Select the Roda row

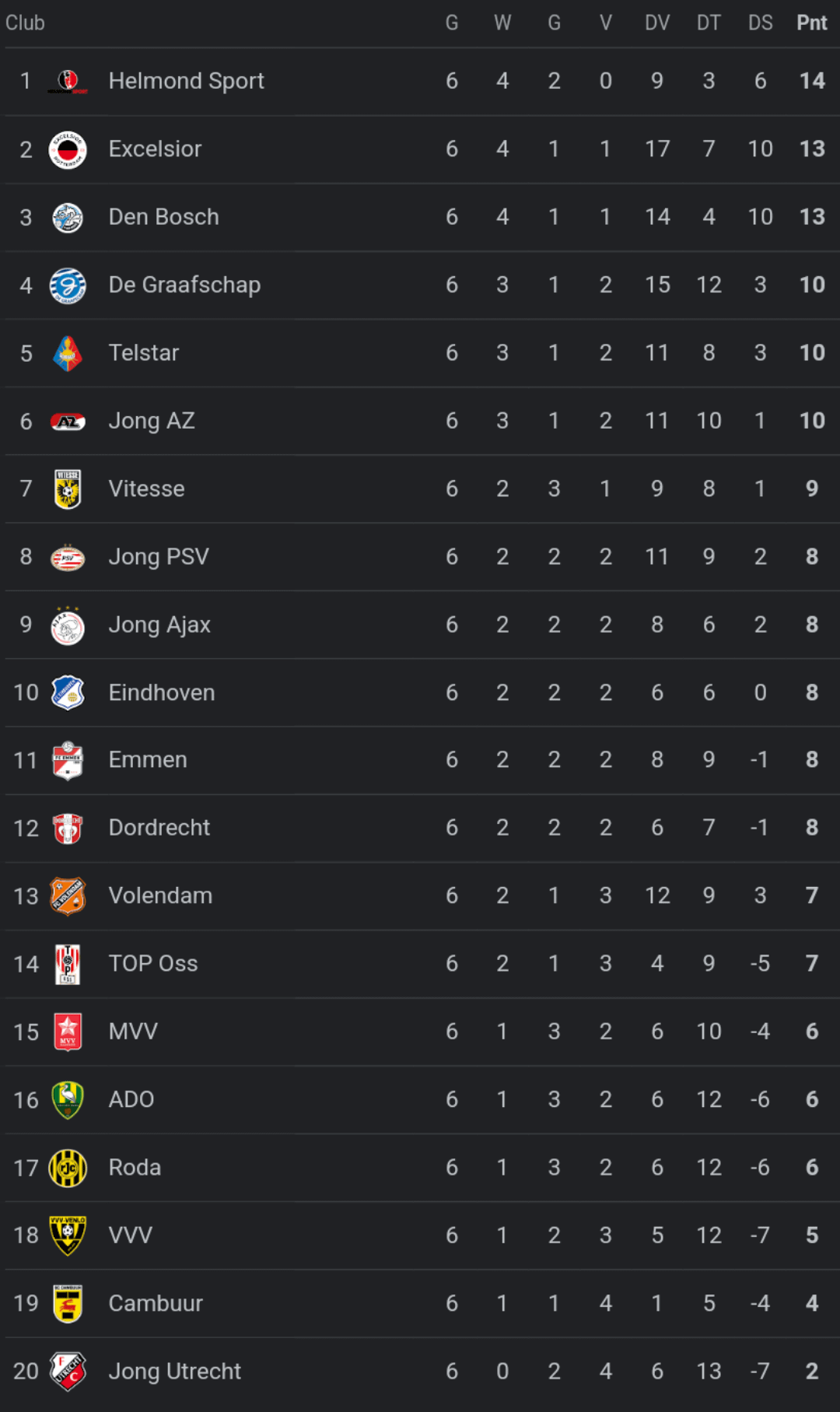click(420, 1168)
